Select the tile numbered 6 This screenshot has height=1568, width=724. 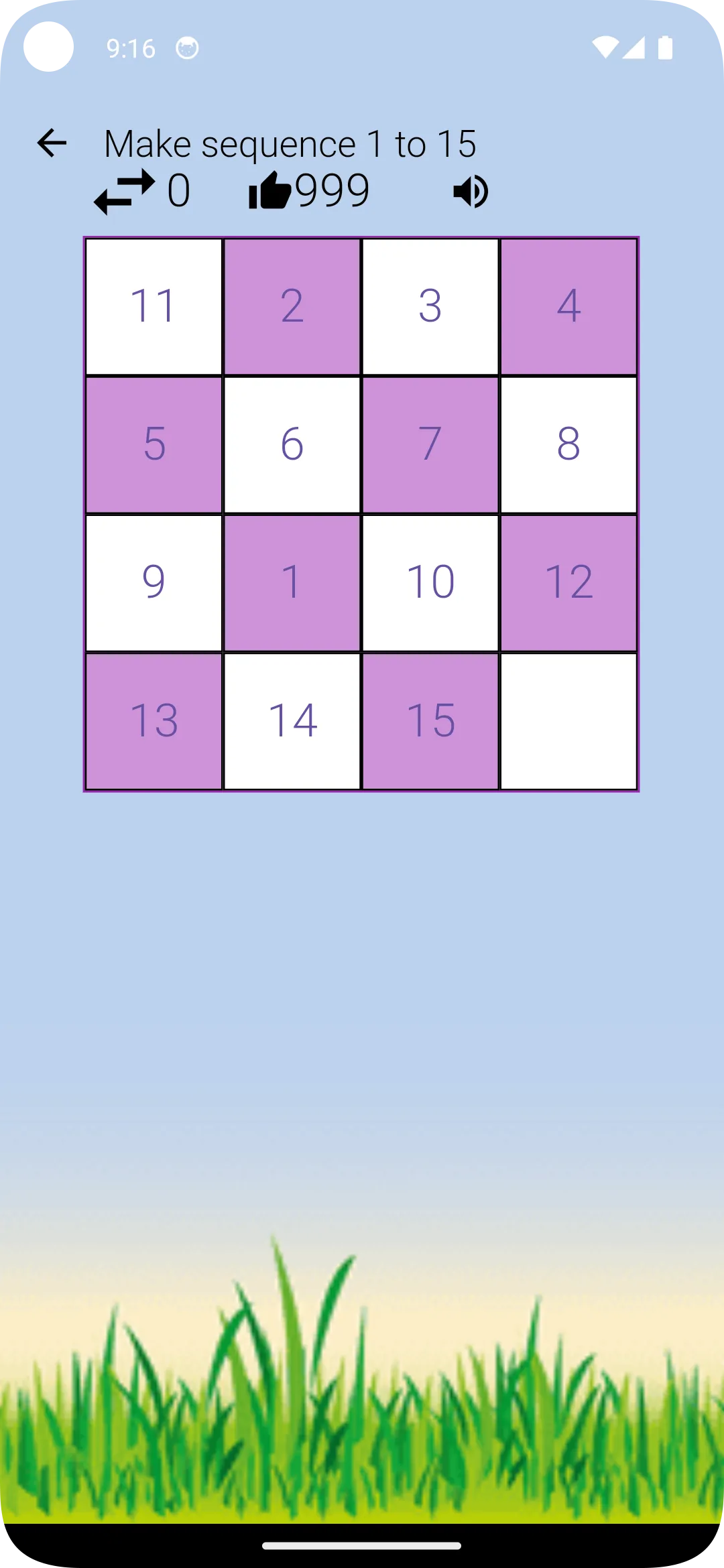pos(292,444)
